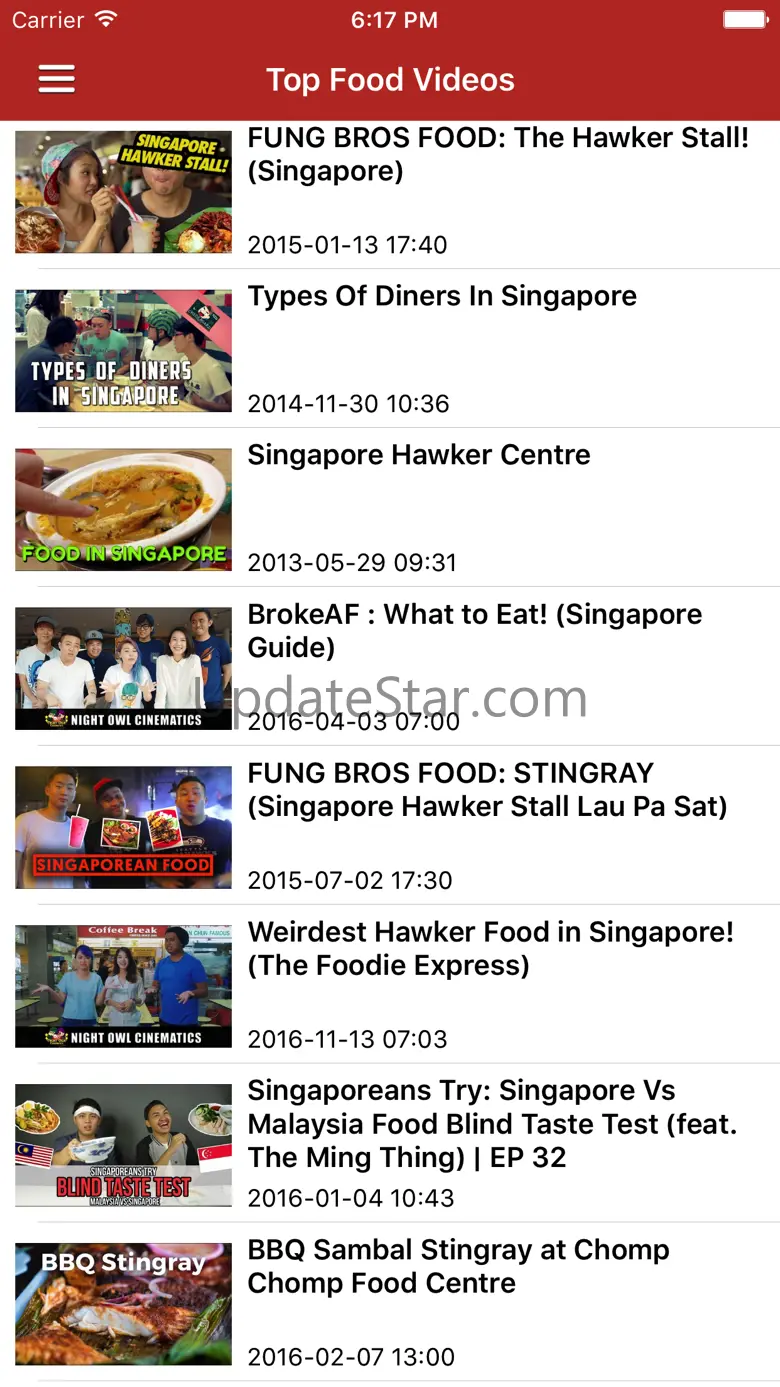Select Weirdest Hawker Food in Singapore video
The width and height of the screenshot is (780, 1387).
click(490, 948)
